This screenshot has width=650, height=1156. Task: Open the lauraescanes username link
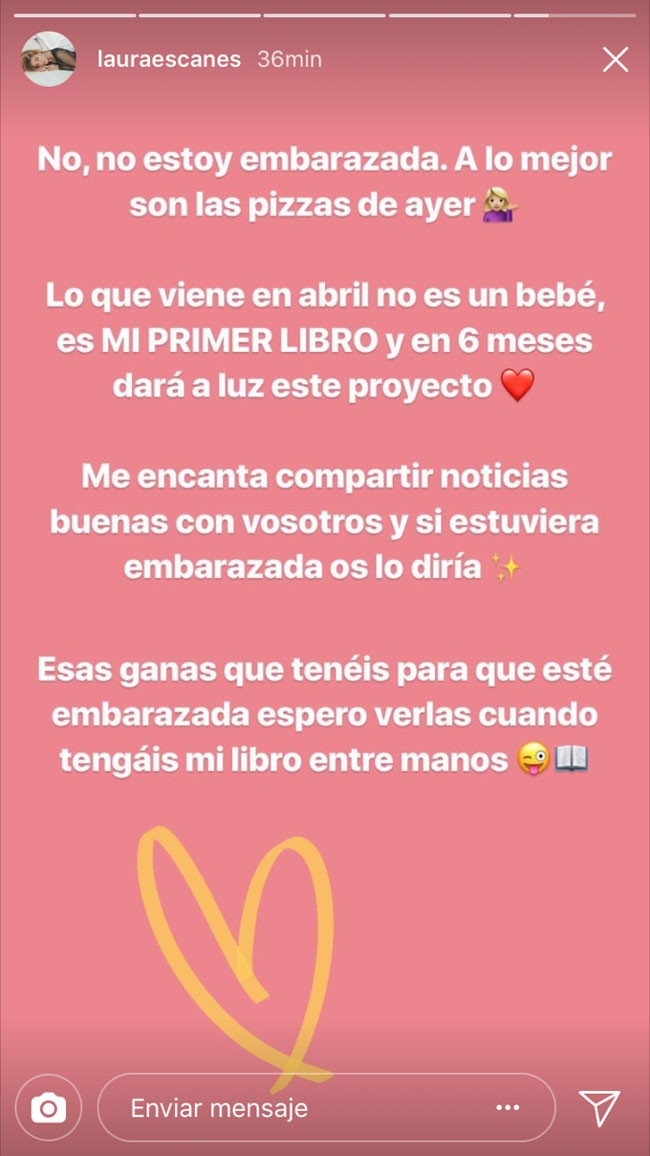[x=169, y=60]
